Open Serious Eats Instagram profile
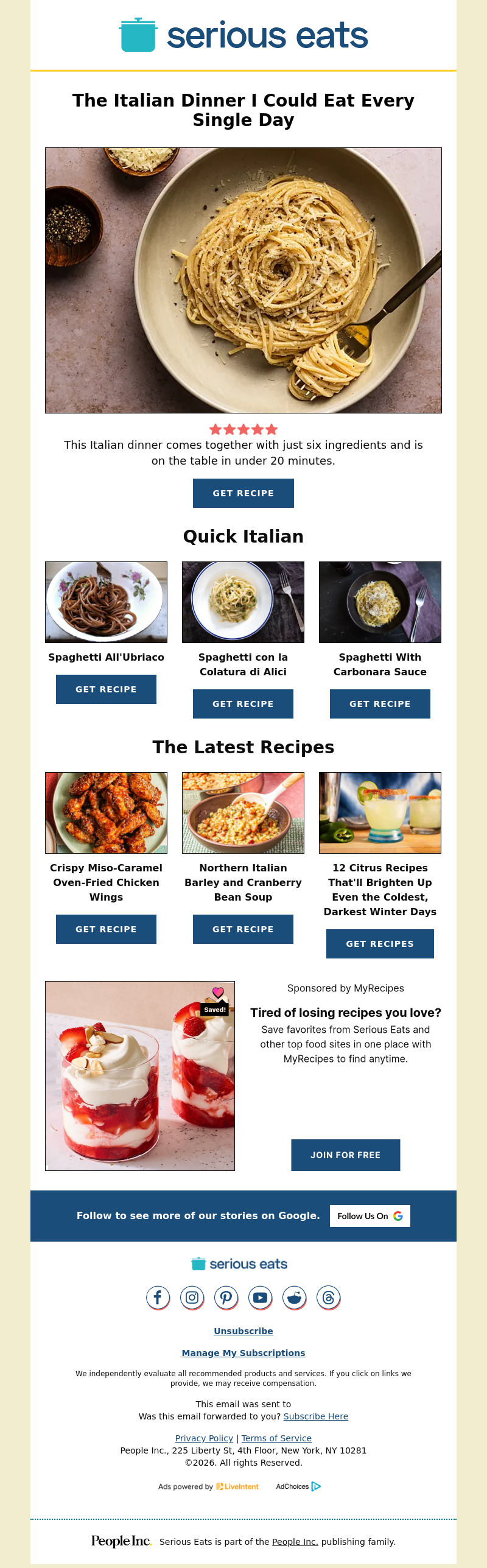Viewport: 487px width, 1568px height. pos(192,1298)
